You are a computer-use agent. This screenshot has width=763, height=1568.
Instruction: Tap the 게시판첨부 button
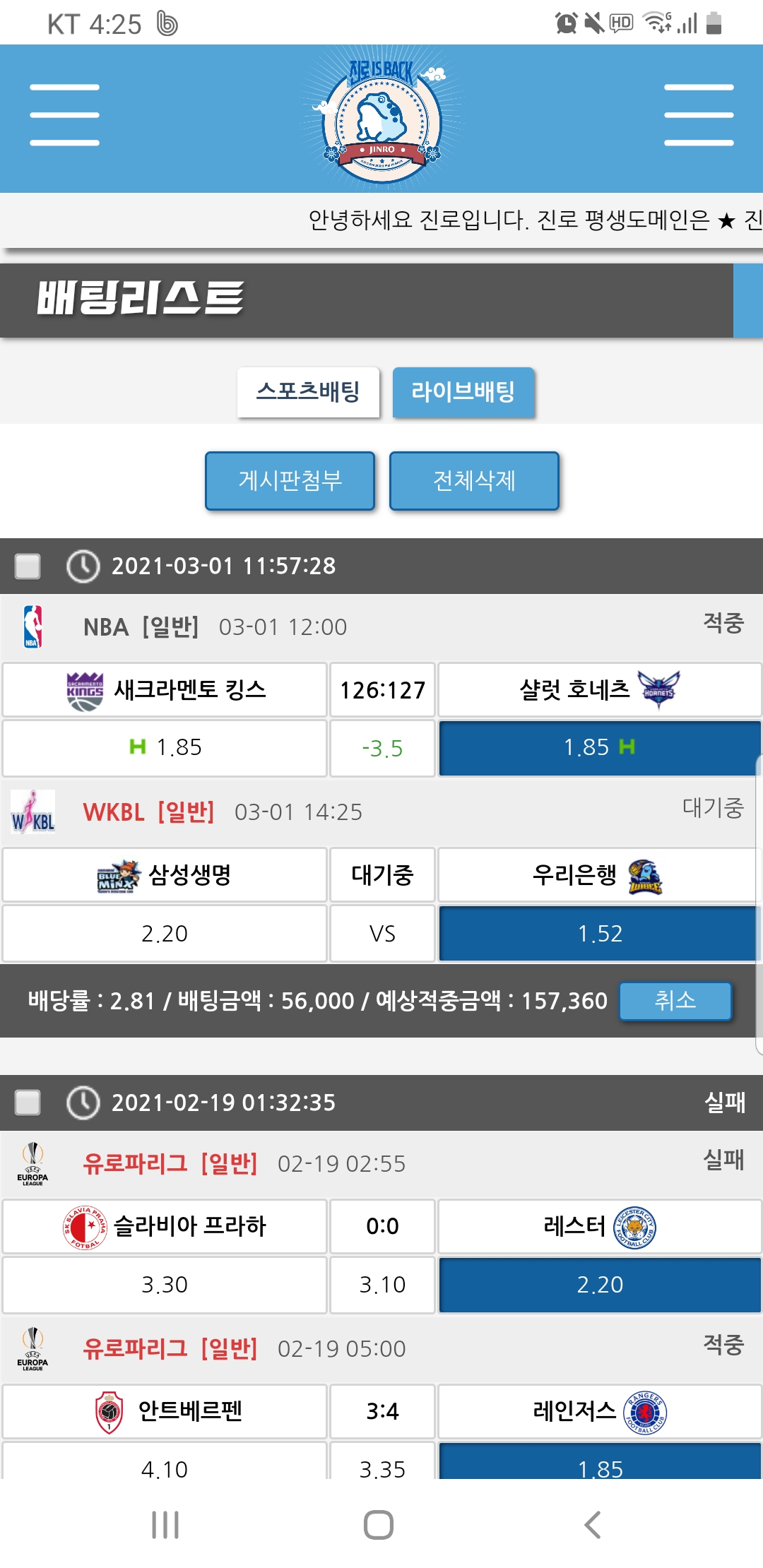point(290,481)
